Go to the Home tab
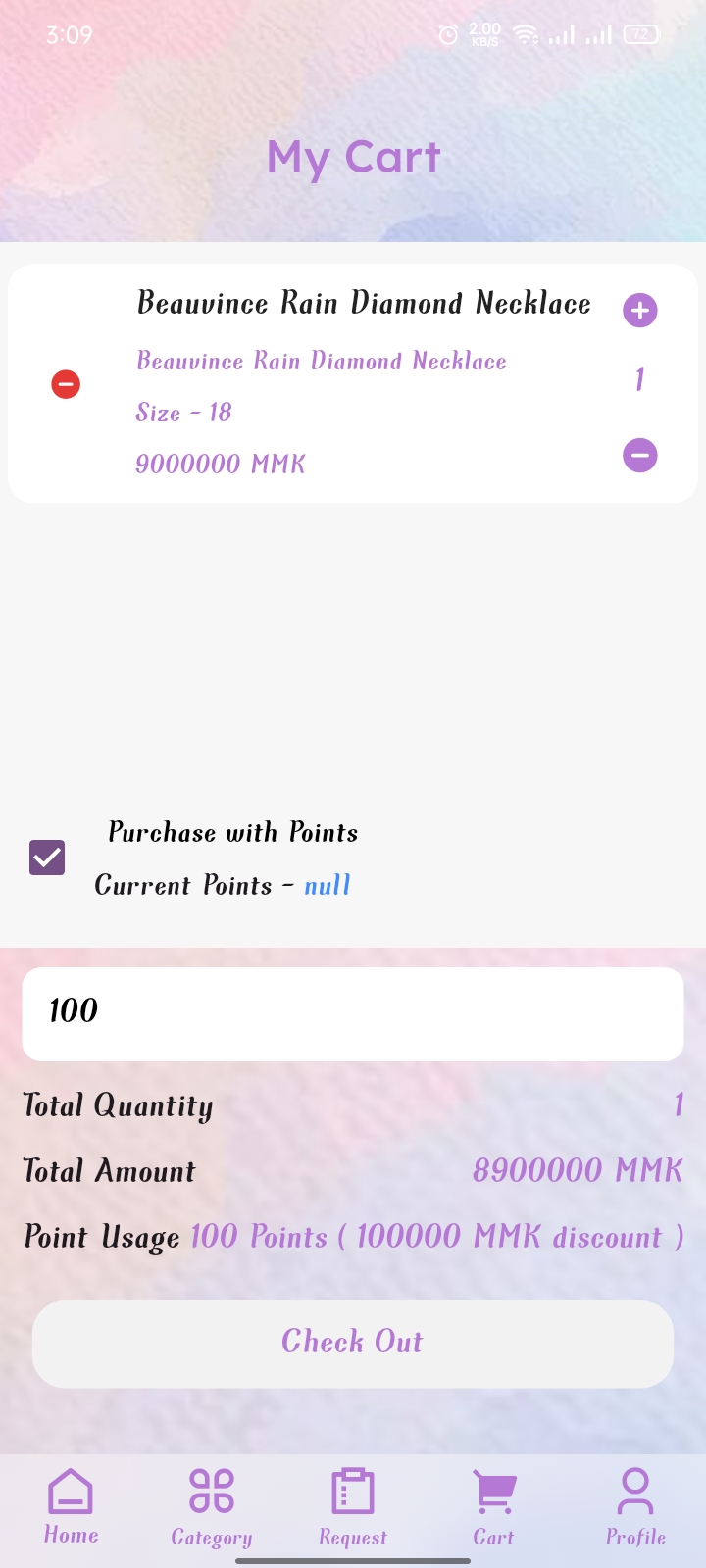The height and width of the screenshot is (1568, 706). 71,1506
